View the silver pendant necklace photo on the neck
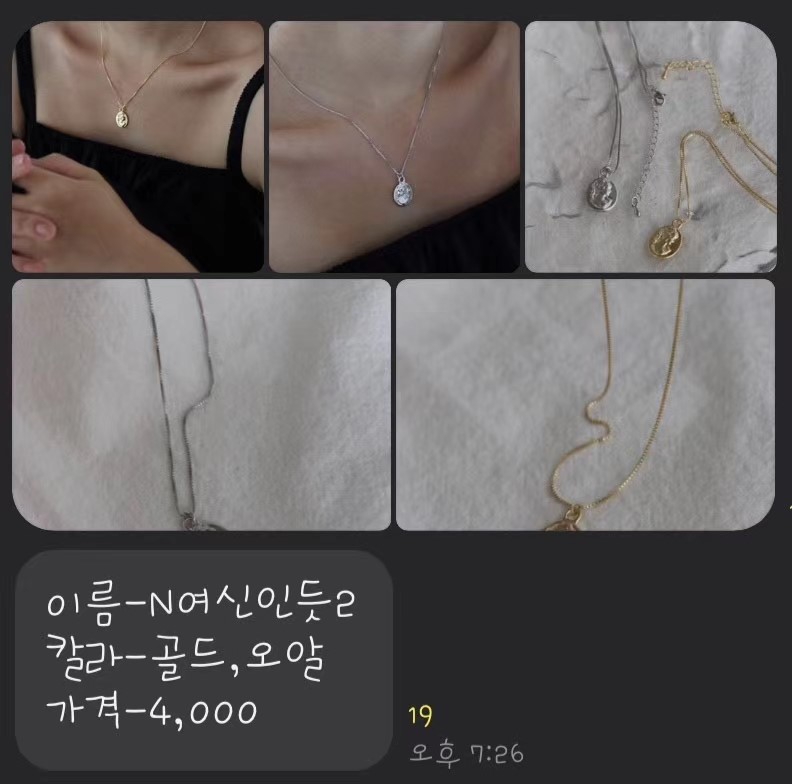Image resolution: width=792 pixels, height=784 pixels. point(394,146)
